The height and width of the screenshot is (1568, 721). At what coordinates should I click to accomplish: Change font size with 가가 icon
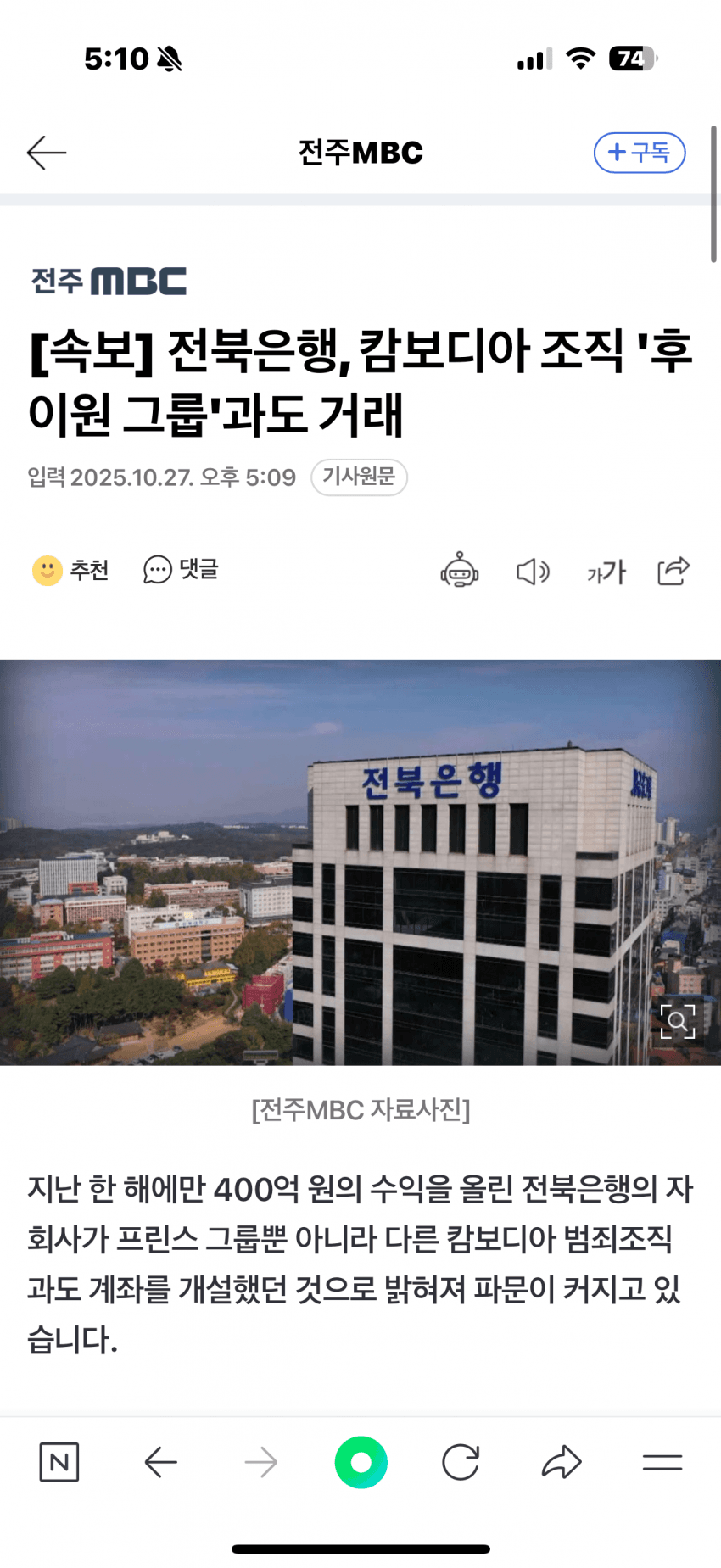(x=606, y=572)
